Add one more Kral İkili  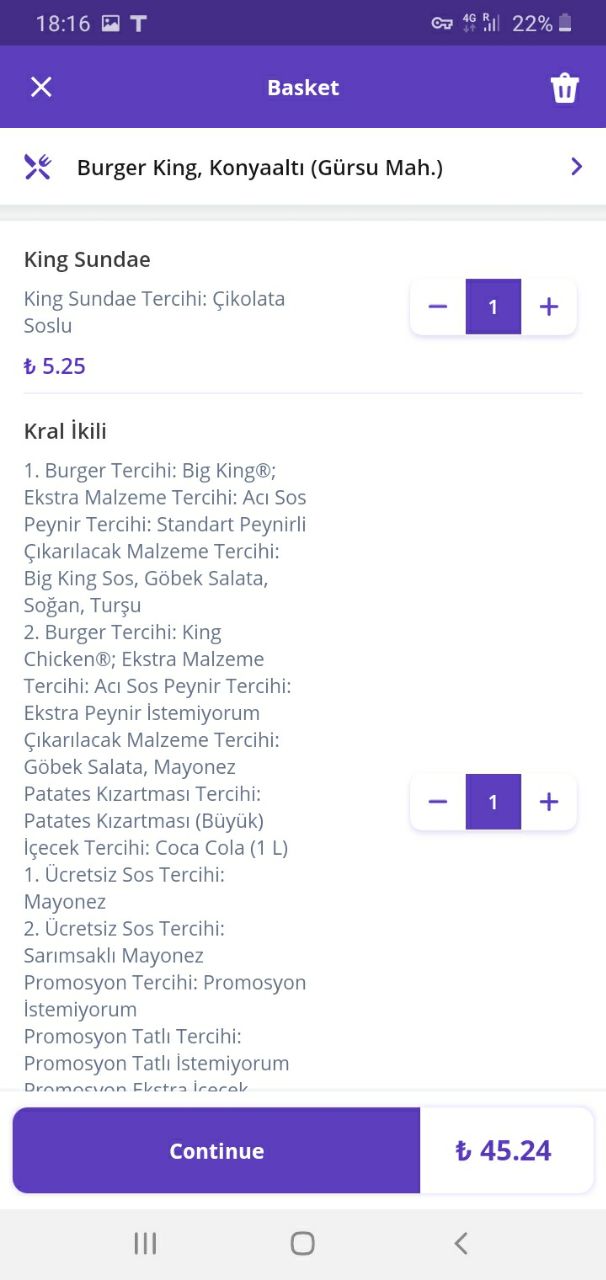coord(549,802)
